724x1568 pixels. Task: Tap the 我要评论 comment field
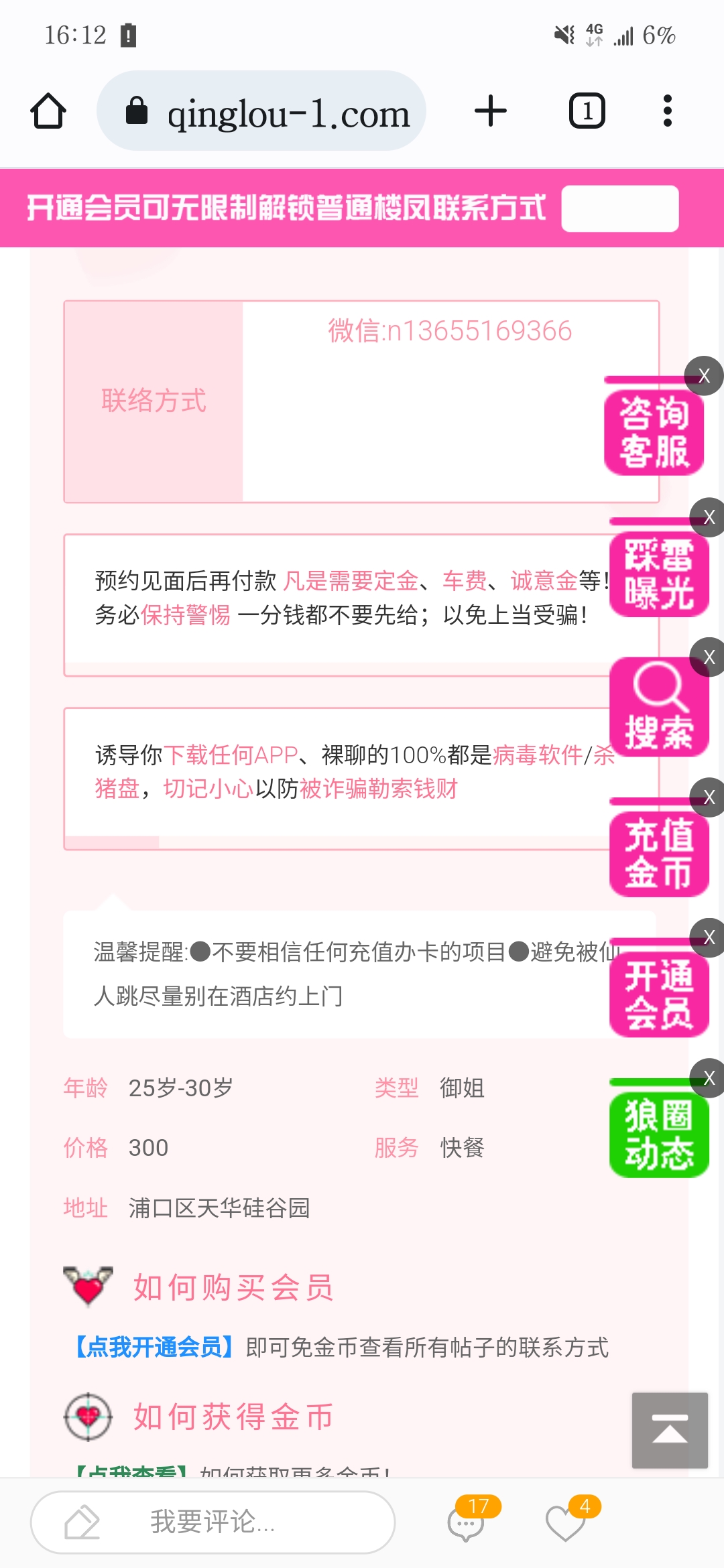click(213, 1522)
